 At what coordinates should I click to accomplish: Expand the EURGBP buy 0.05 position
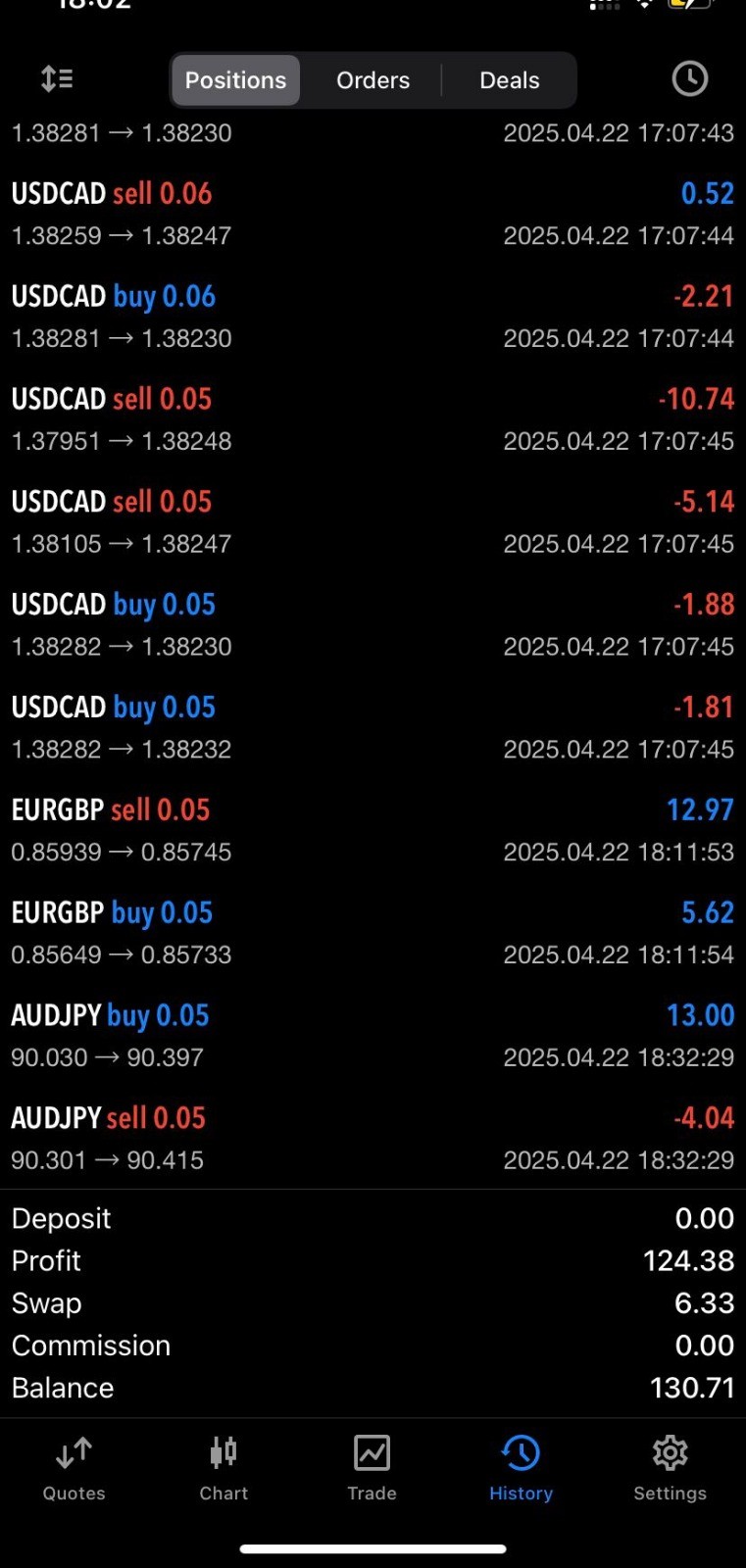(x=373, y=933)
